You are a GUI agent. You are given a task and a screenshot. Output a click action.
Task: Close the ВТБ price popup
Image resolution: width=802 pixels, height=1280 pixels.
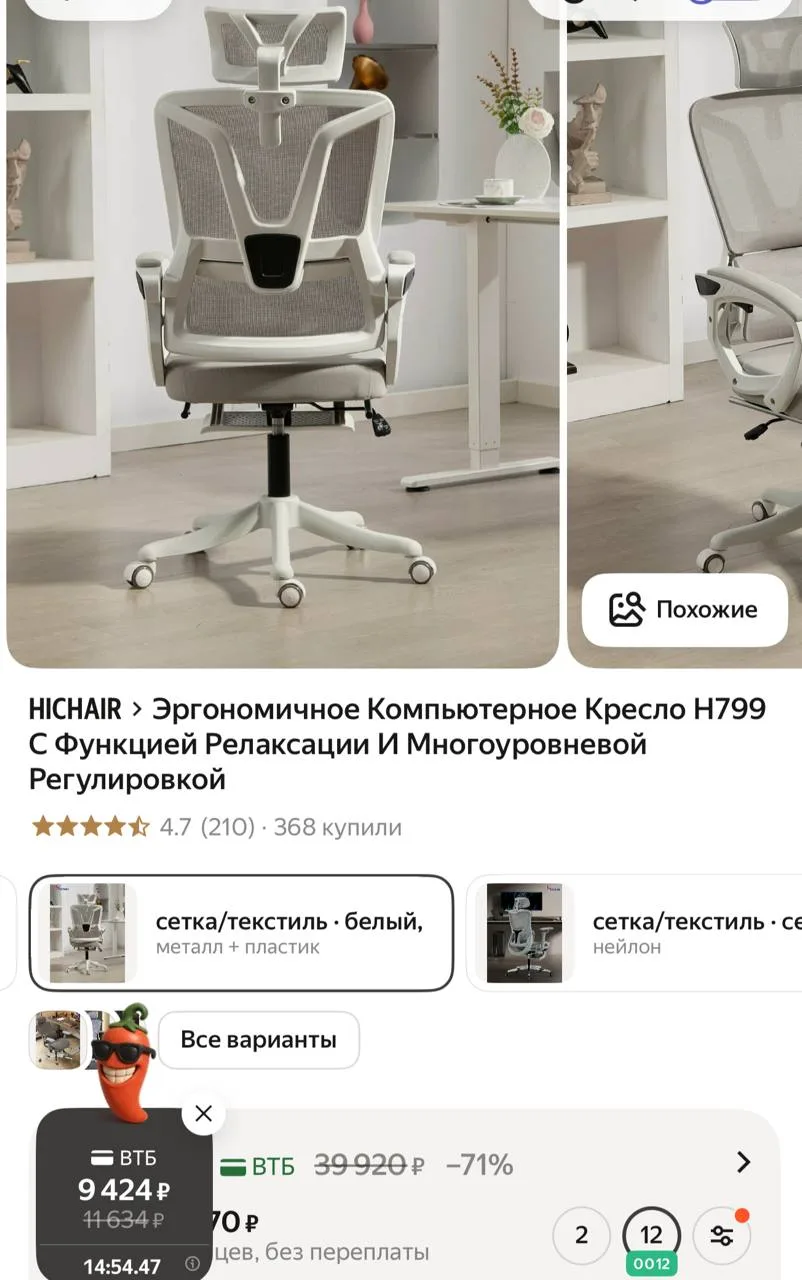[x=204, y=1114]
